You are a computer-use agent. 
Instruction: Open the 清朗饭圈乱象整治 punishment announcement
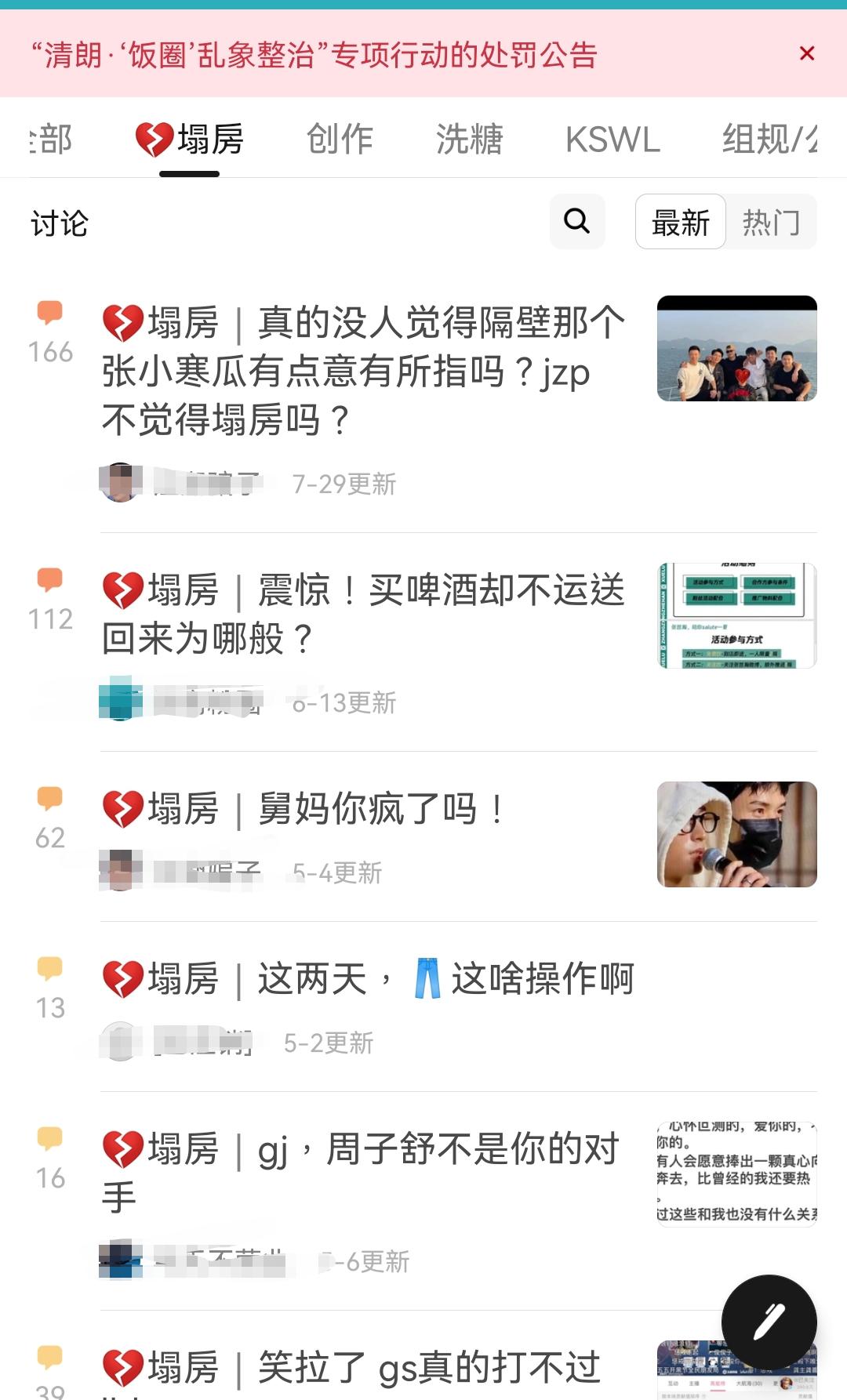(x=314, y=55)
